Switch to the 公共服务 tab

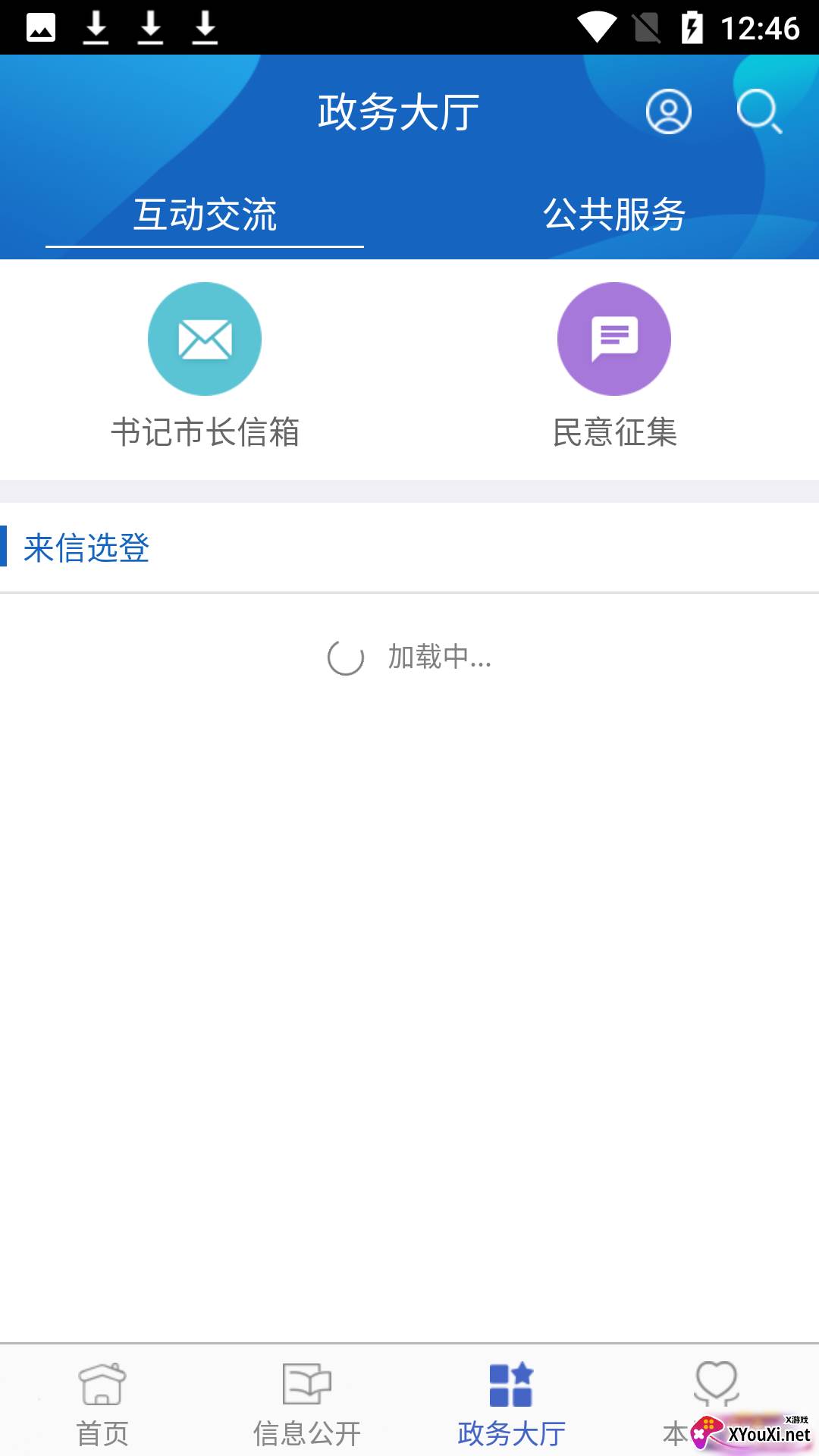click(x=614, y=214)
